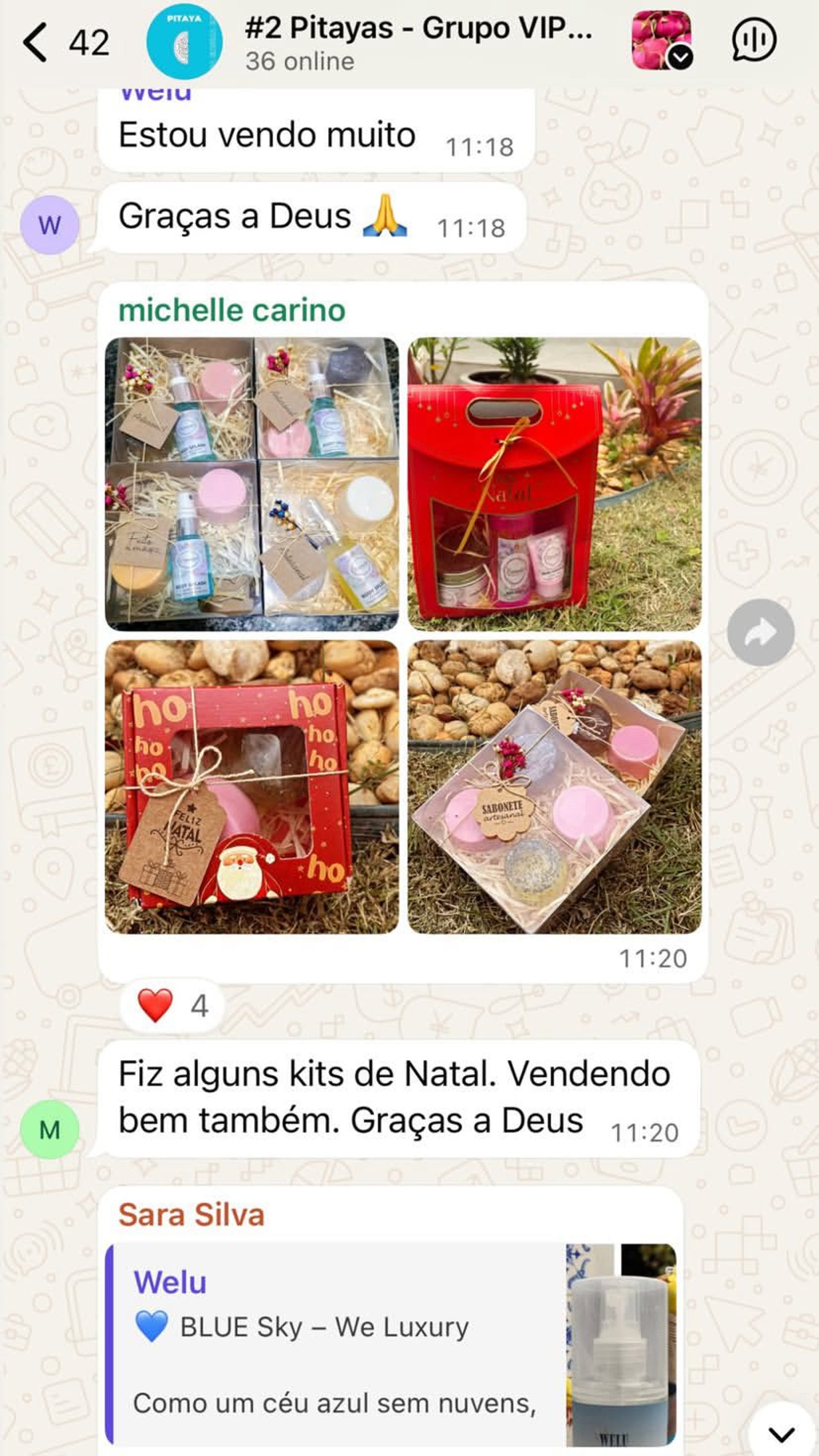Open michelle carino's sender name

(232, 310)
